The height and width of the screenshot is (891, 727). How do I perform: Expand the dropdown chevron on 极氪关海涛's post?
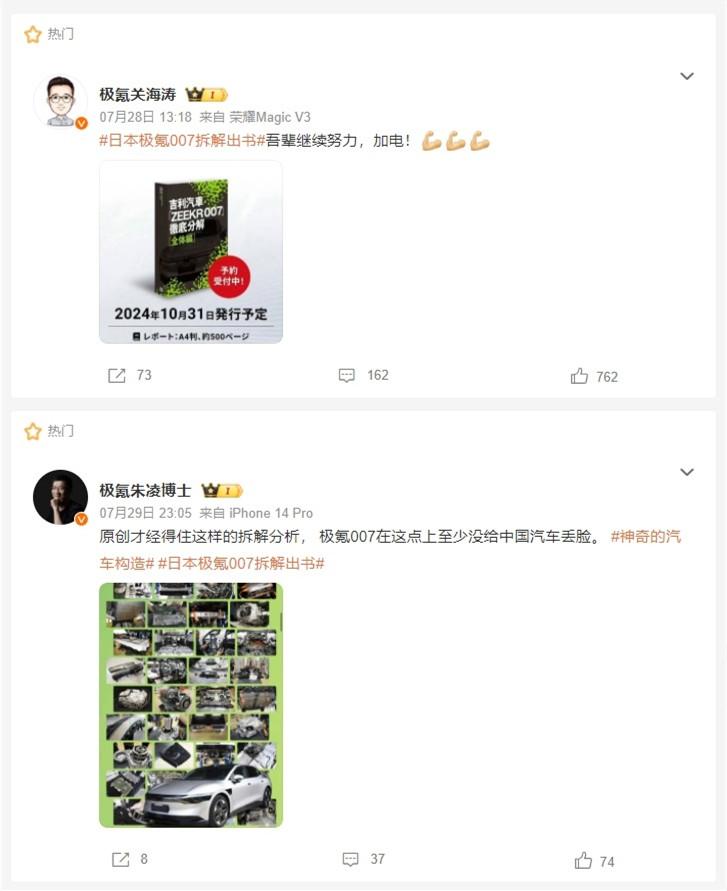687,76
